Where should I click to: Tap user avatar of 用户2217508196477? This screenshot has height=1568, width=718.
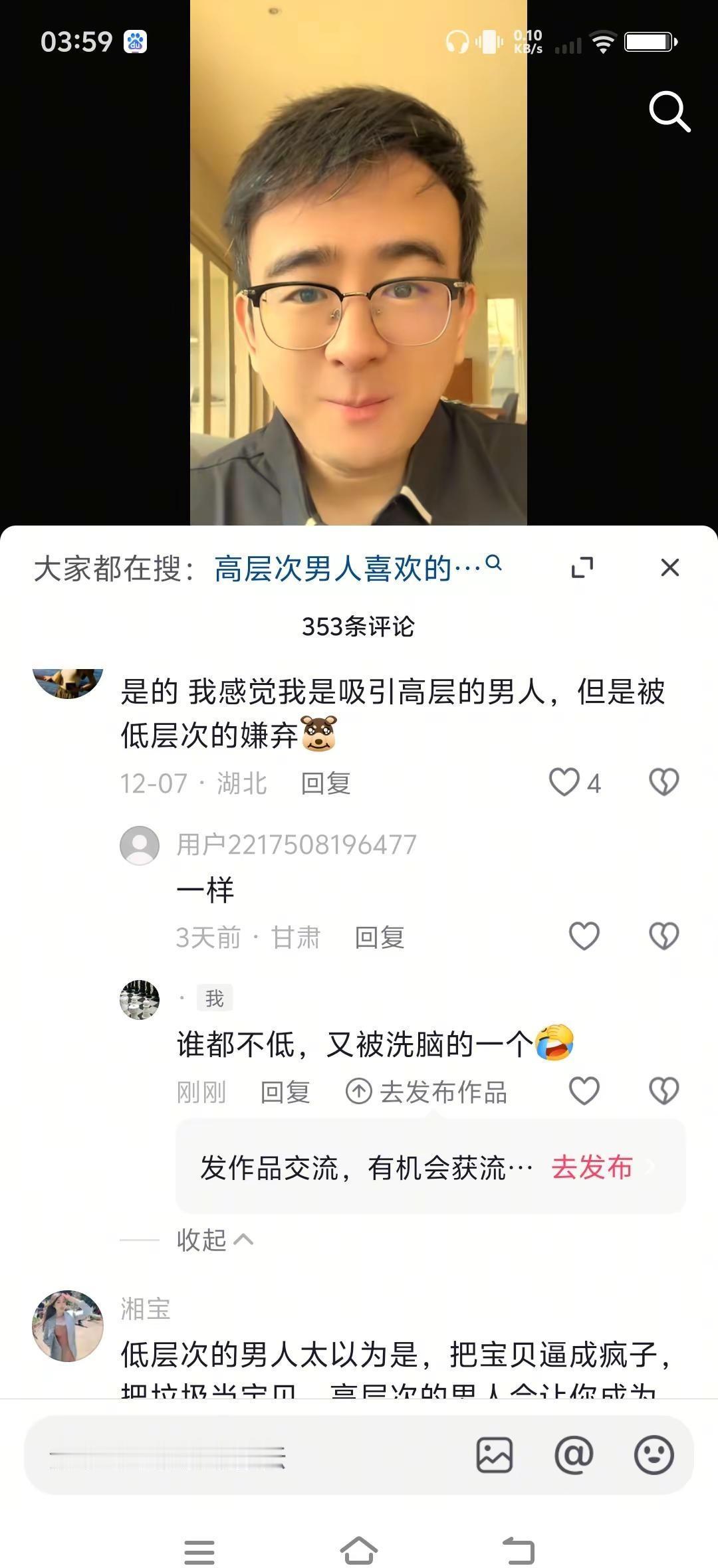[139, 844]
